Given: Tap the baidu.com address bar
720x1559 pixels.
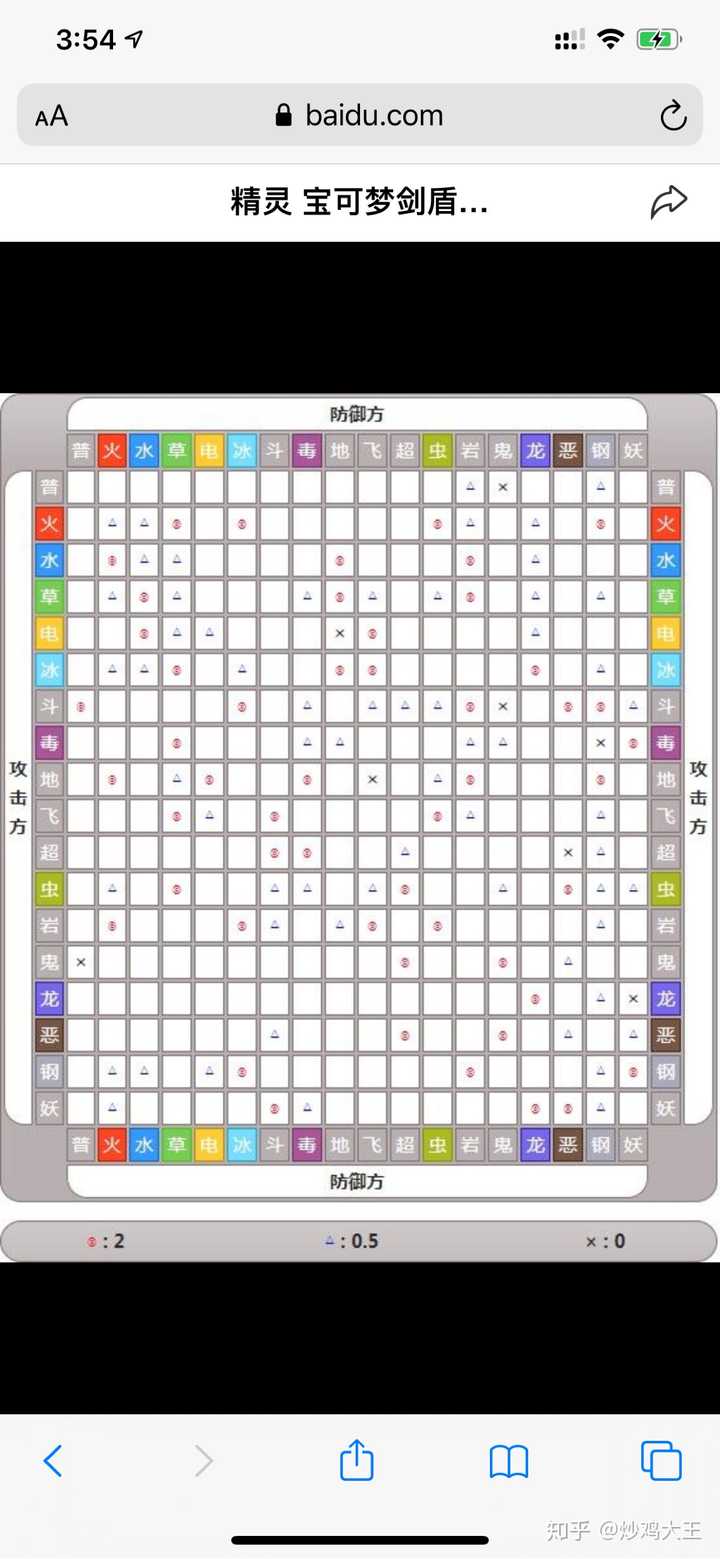Looking at the screenshot, I should click(x=360, y=116).
